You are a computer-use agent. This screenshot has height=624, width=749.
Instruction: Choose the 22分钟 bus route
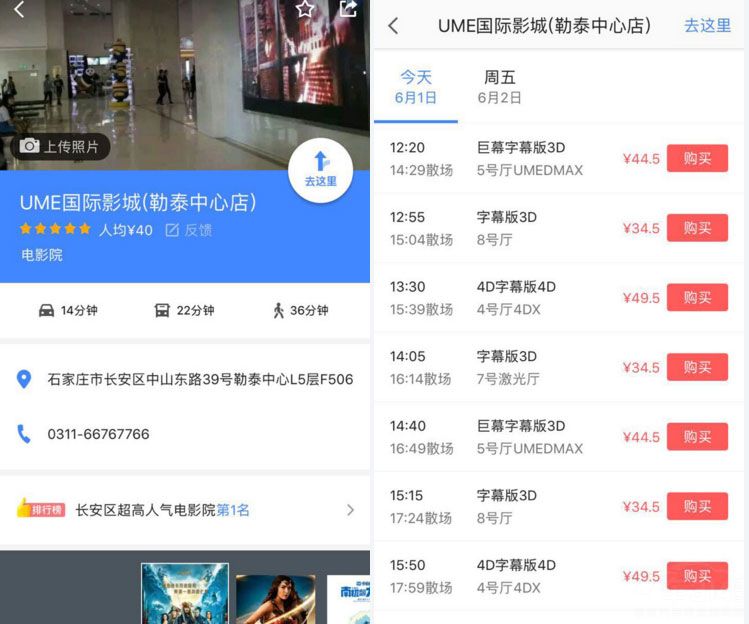click(x=184, y=310)
